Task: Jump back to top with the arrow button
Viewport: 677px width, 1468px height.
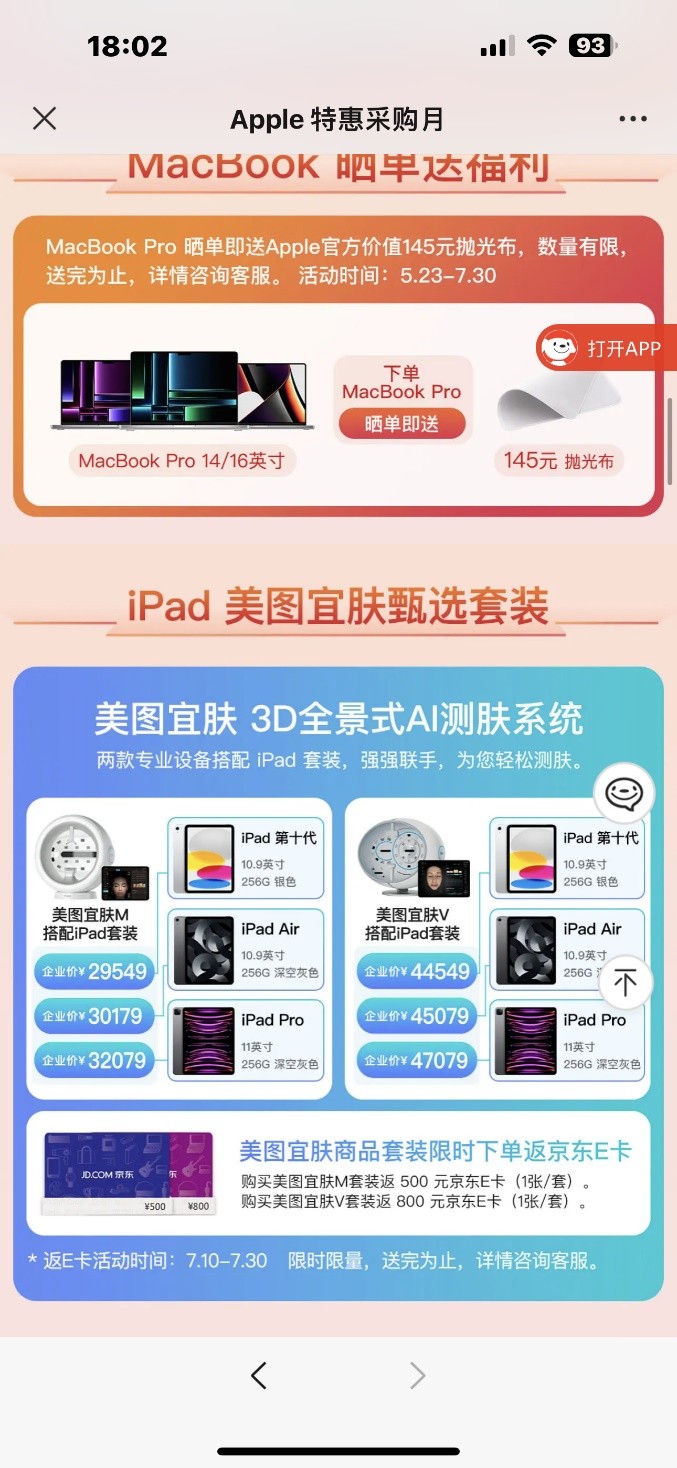Action: pos(625,982)
